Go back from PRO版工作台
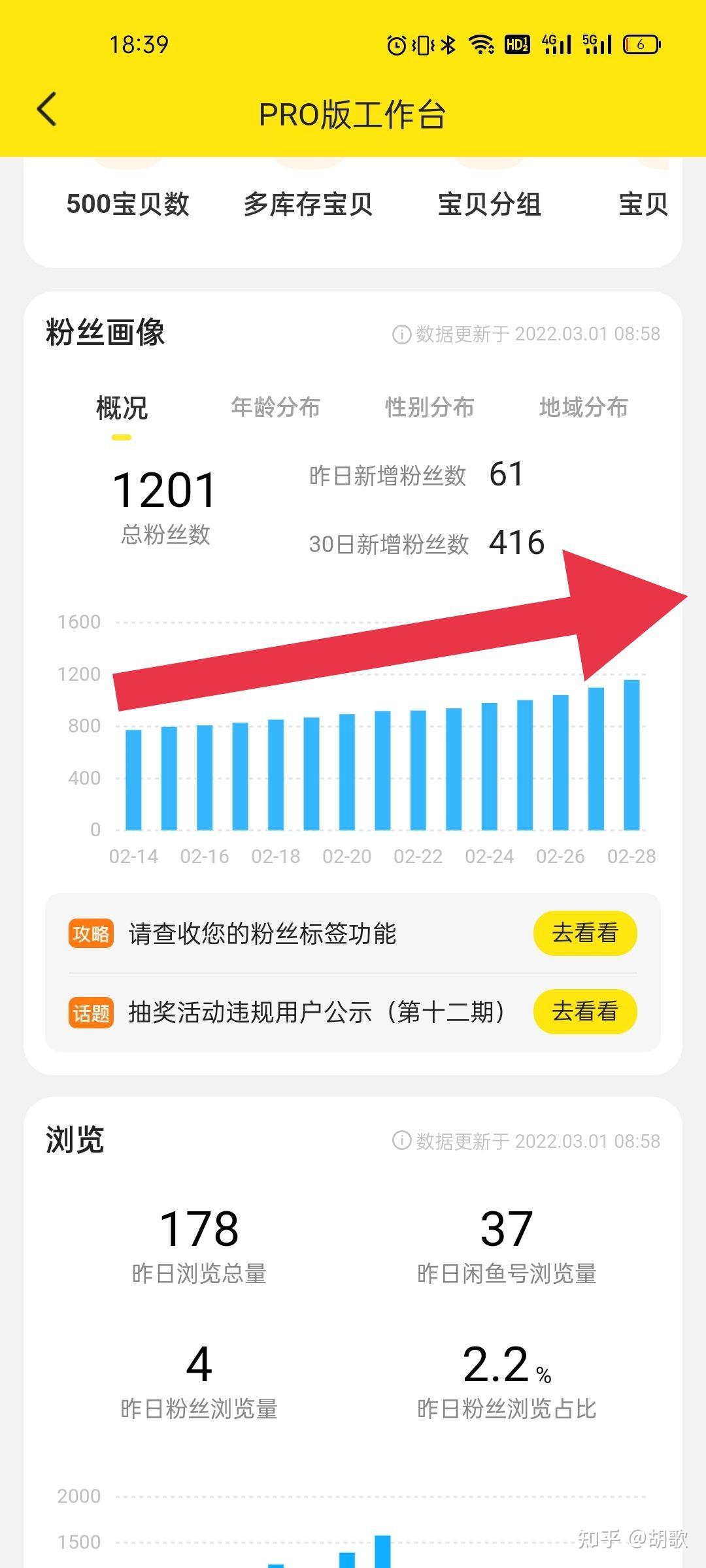The height and width of the screenshot is (1568, 706). click(x=47, y=108)
